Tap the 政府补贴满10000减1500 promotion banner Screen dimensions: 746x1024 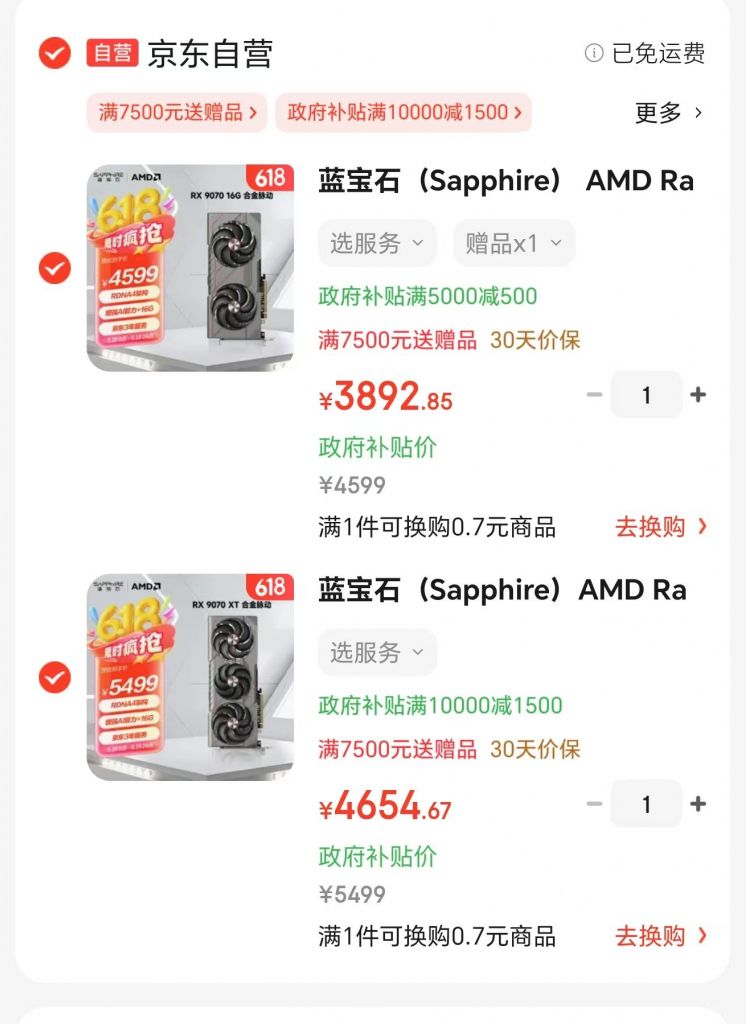(x=402, y=114)
